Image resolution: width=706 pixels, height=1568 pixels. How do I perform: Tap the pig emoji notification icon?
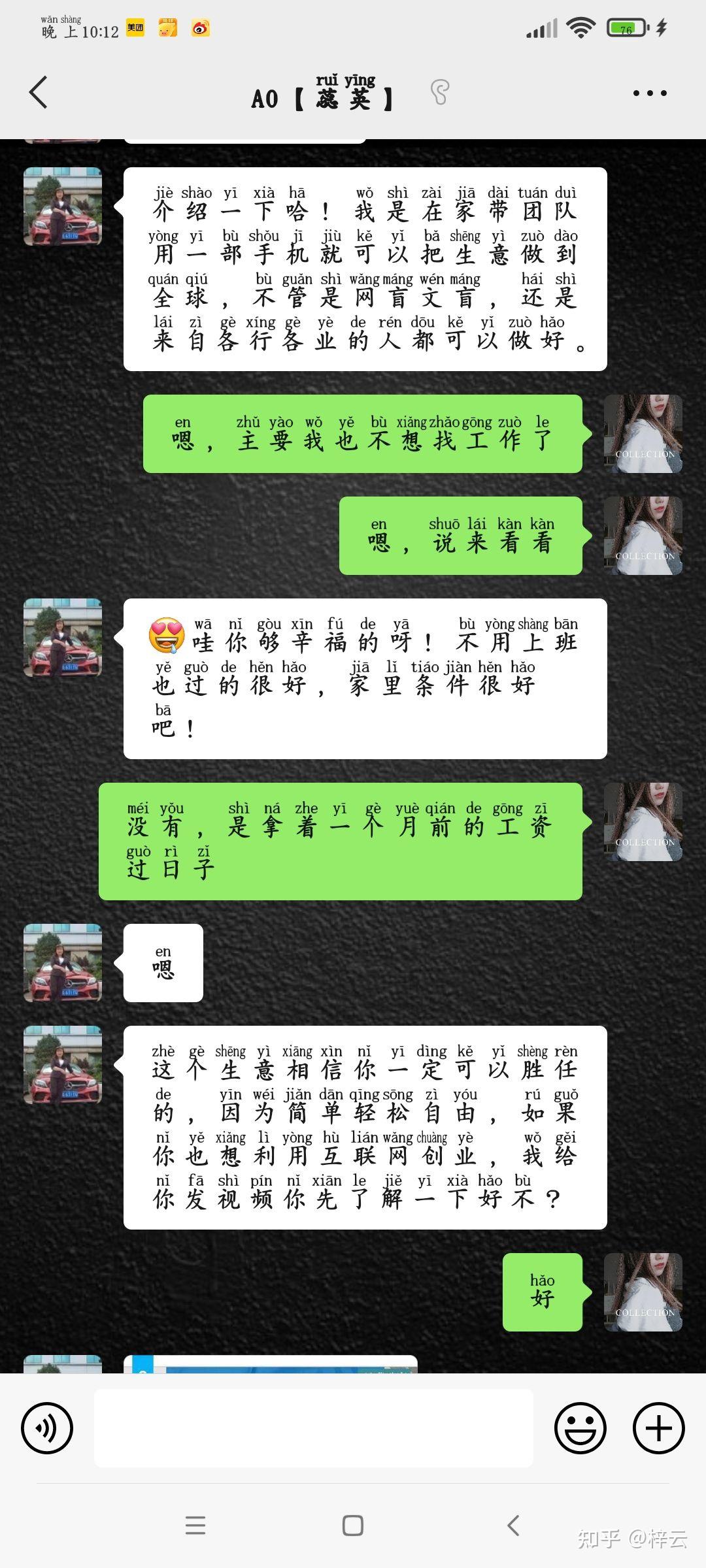[x=167, y=29]
